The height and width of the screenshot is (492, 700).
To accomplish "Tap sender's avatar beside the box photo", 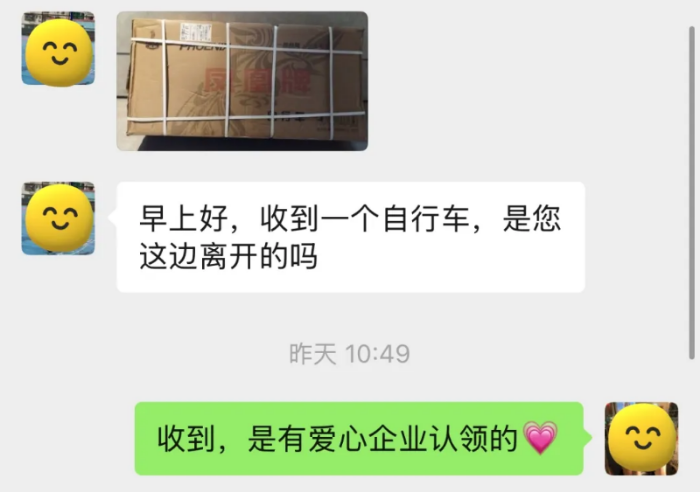I will coord(58,48).
